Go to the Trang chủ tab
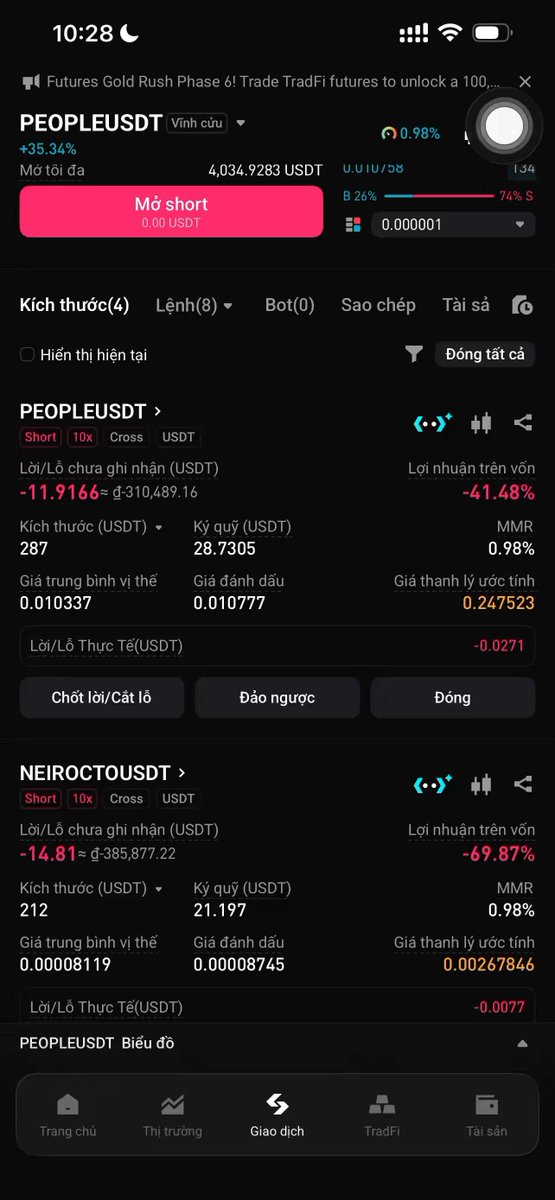The image size is (555, 1200). tap(68, 1116)
